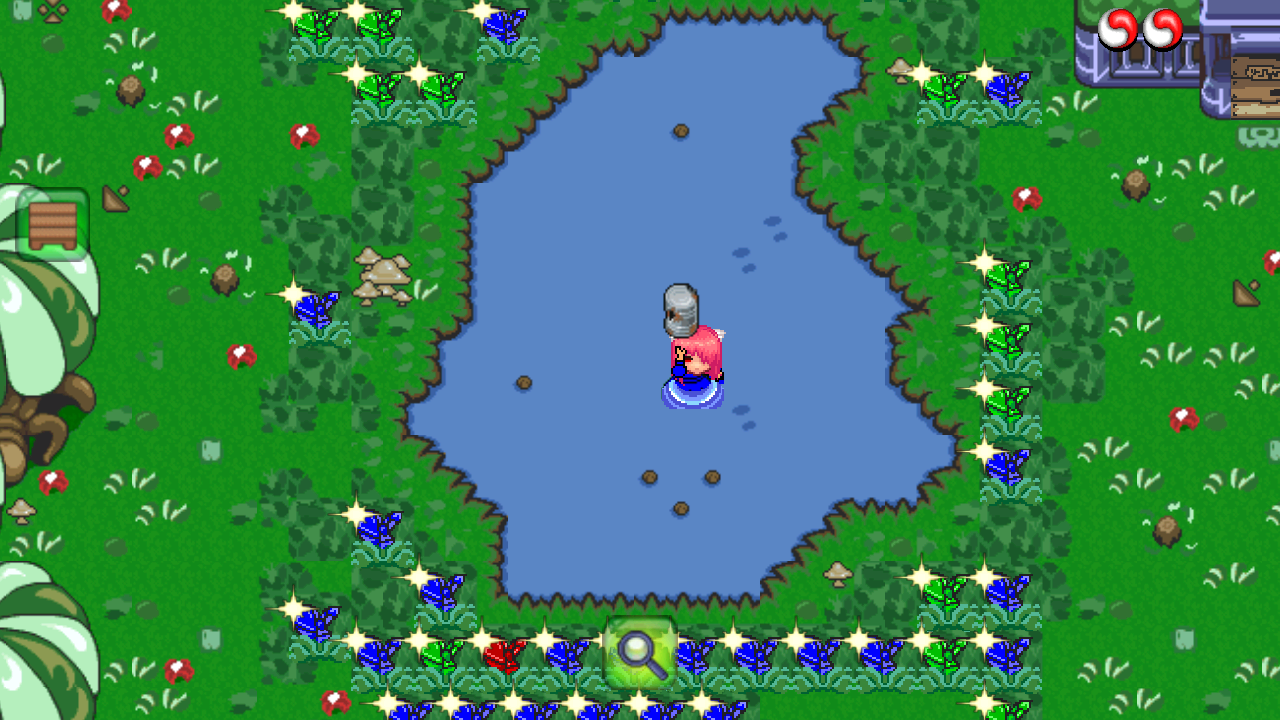Tap the magnifying glass inspect button

click(x=640, y=652)
